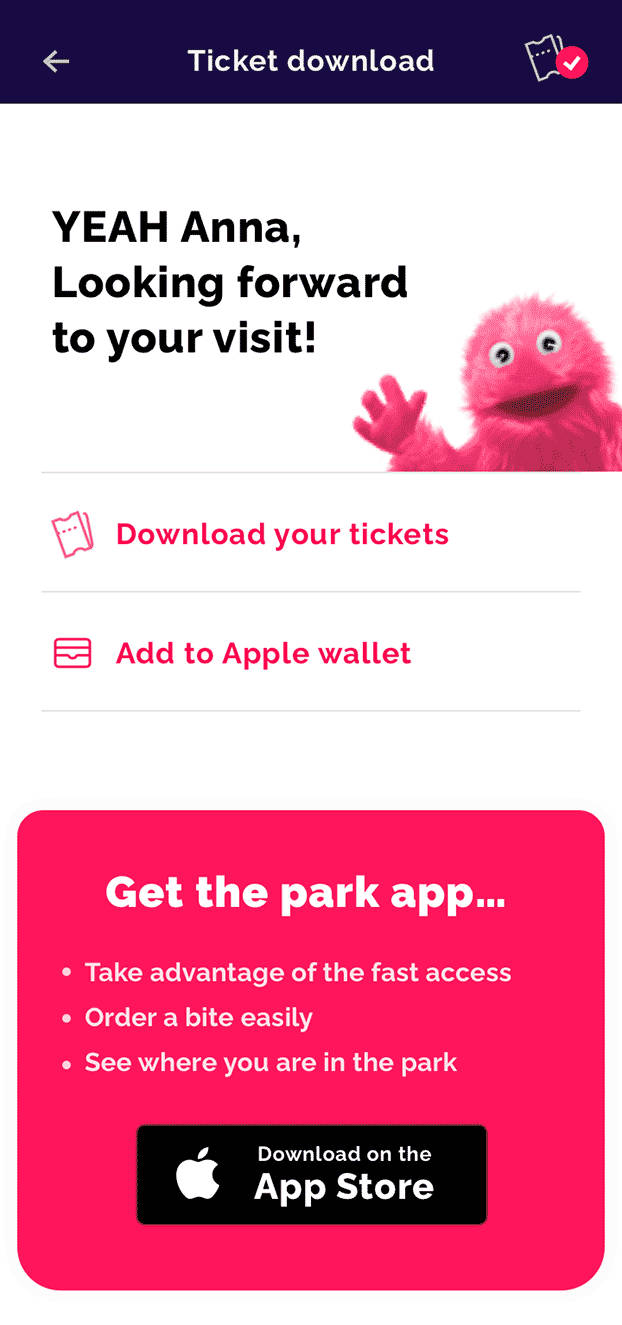This screenshot has height=1325, width=622.
Task: Go back using the arrow icon
Action: pyautogui.click(x=56, y=62)
